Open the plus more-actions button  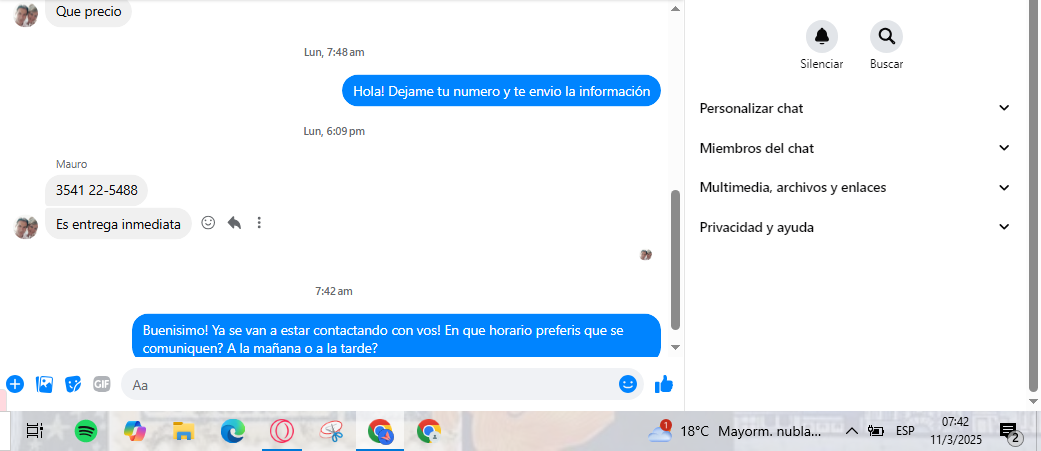point(15,384)
